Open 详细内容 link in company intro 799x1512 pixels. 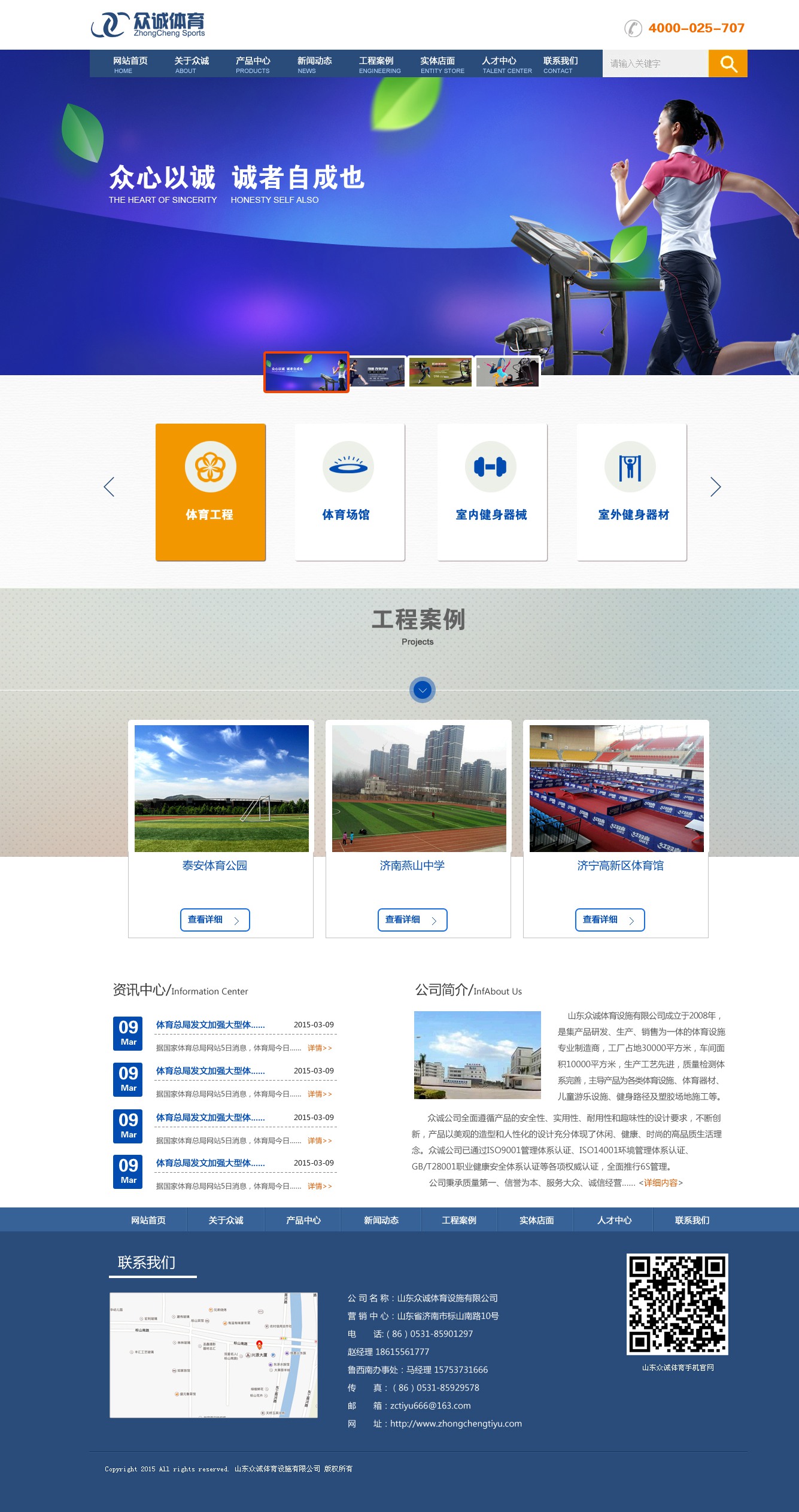click(x=661, y=1182)
